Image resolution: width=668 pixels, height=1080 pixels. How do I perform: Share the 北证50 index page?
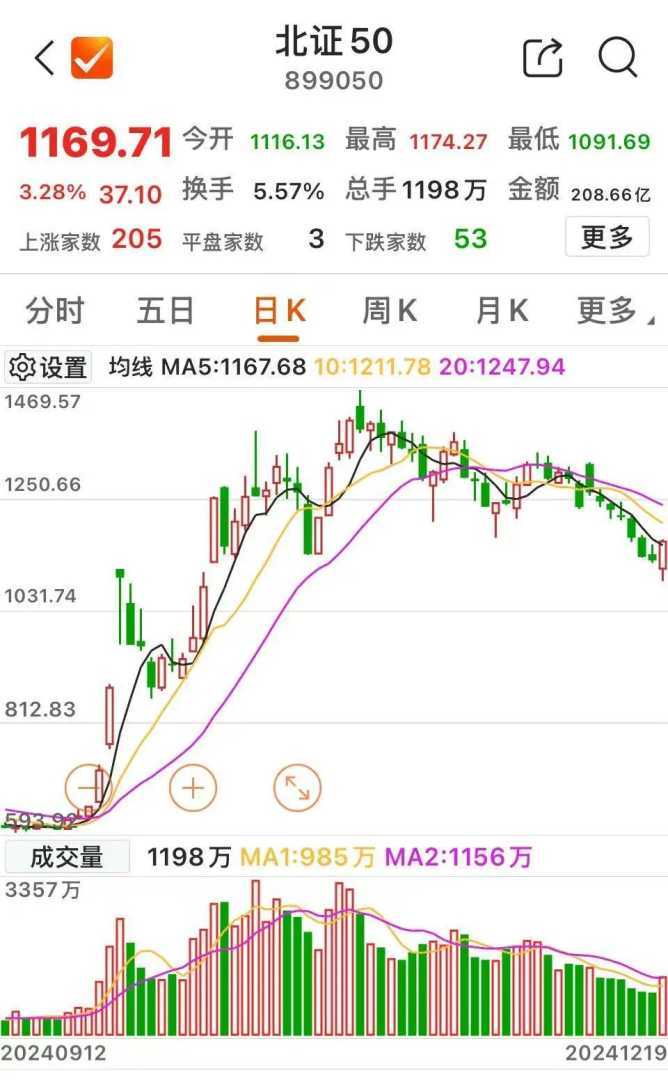coord(543,59)
